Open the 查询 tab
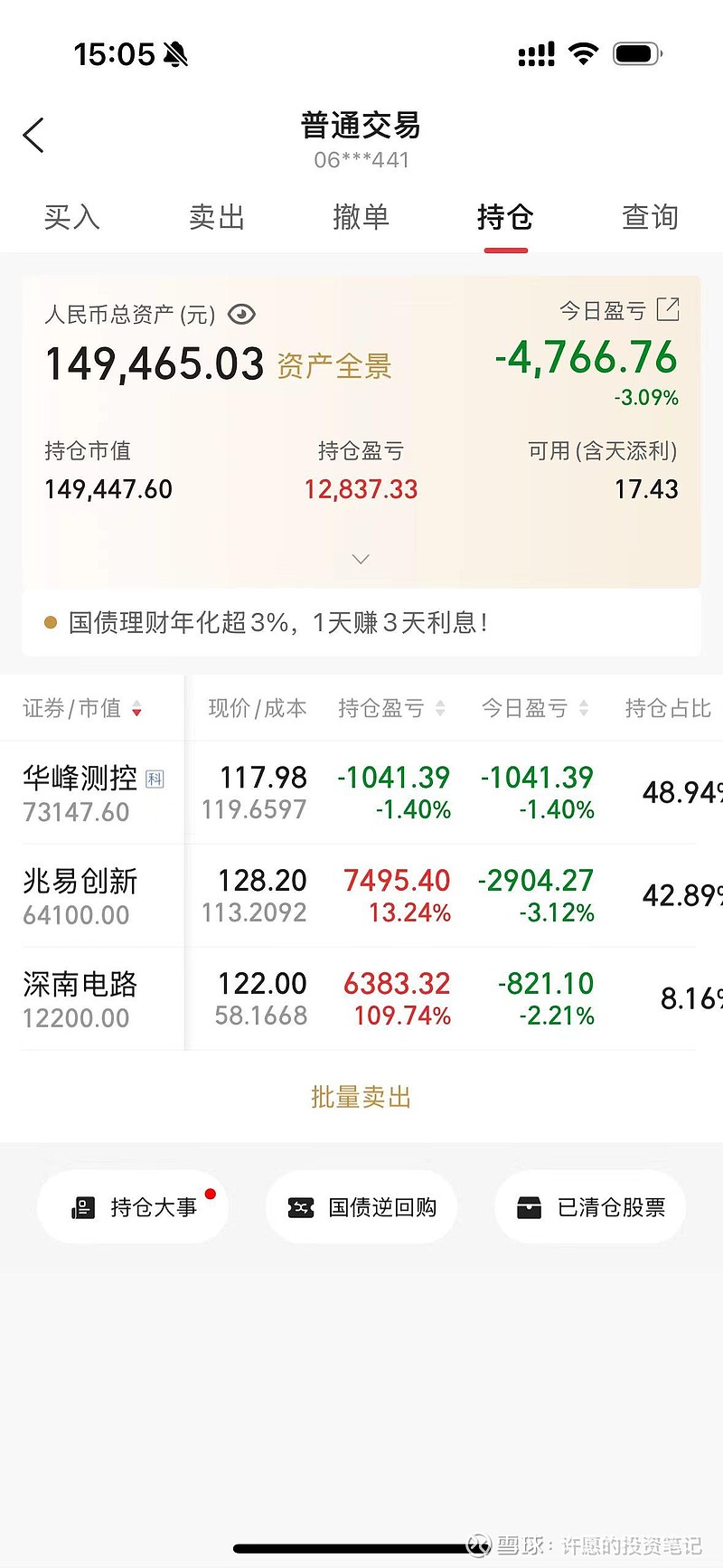The image size is (723, 1568). click(650, 217)
